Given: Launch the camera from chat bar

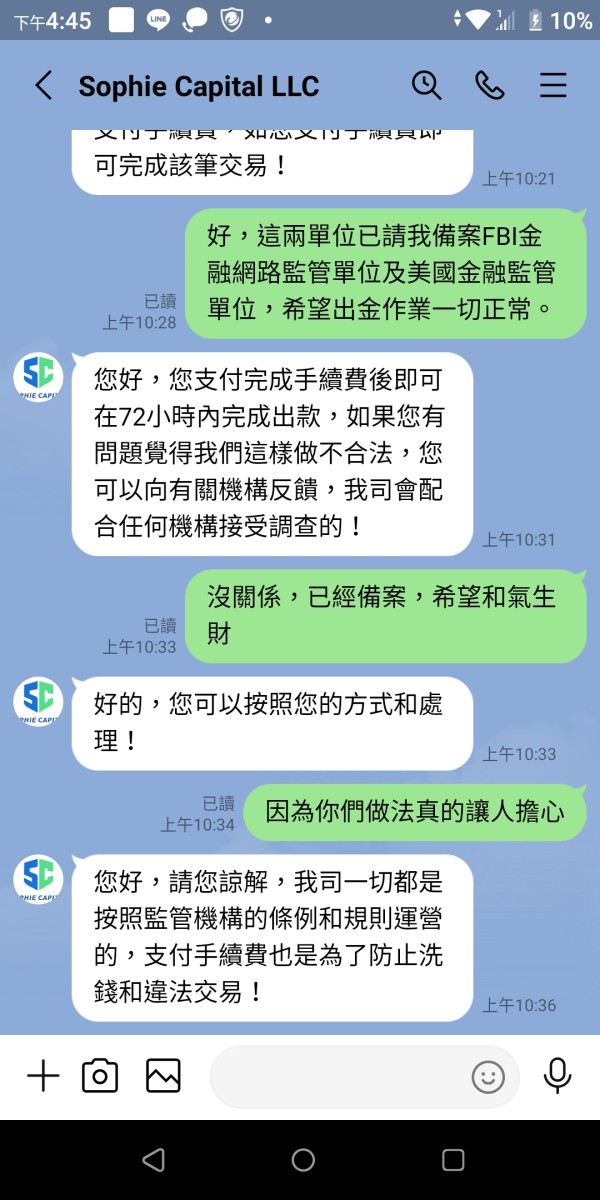Looking at the screenshot, I should [100, 1076].
